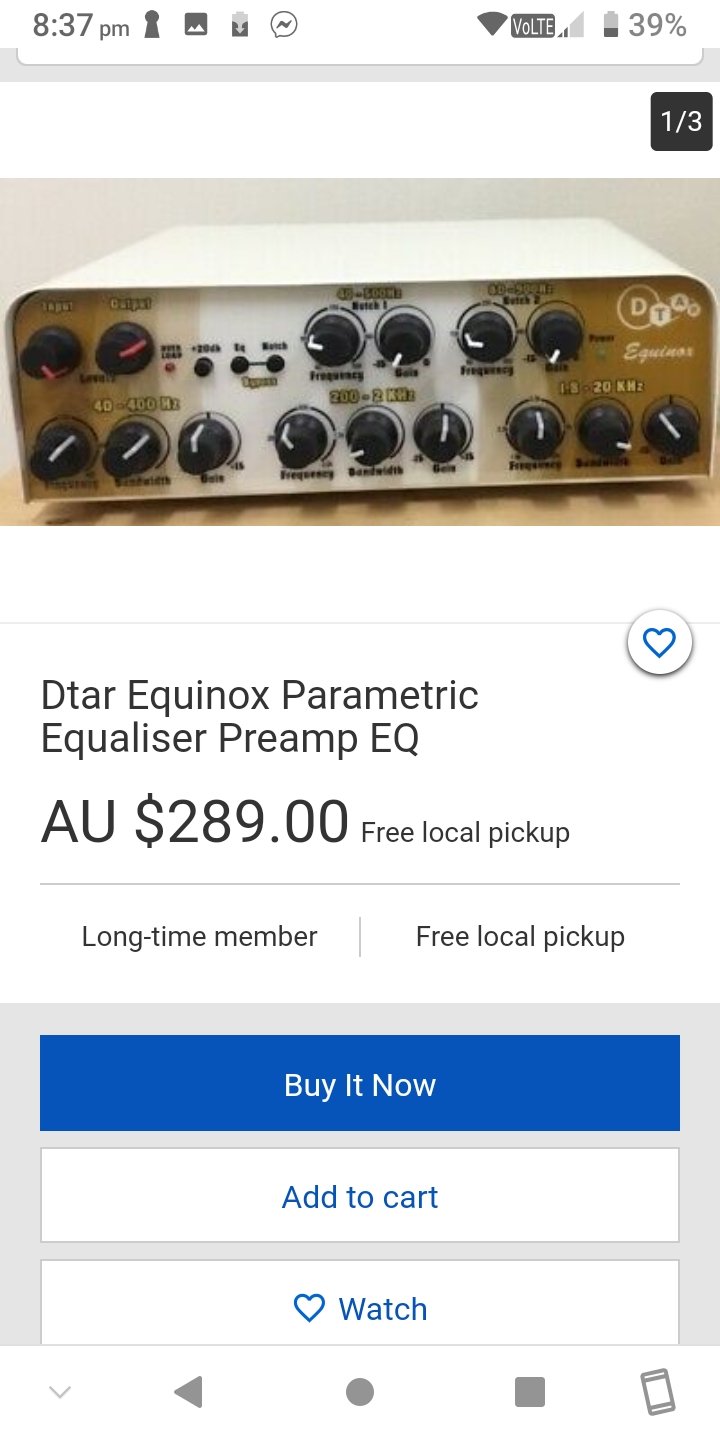Go back using system back button

coord(188,1392)
